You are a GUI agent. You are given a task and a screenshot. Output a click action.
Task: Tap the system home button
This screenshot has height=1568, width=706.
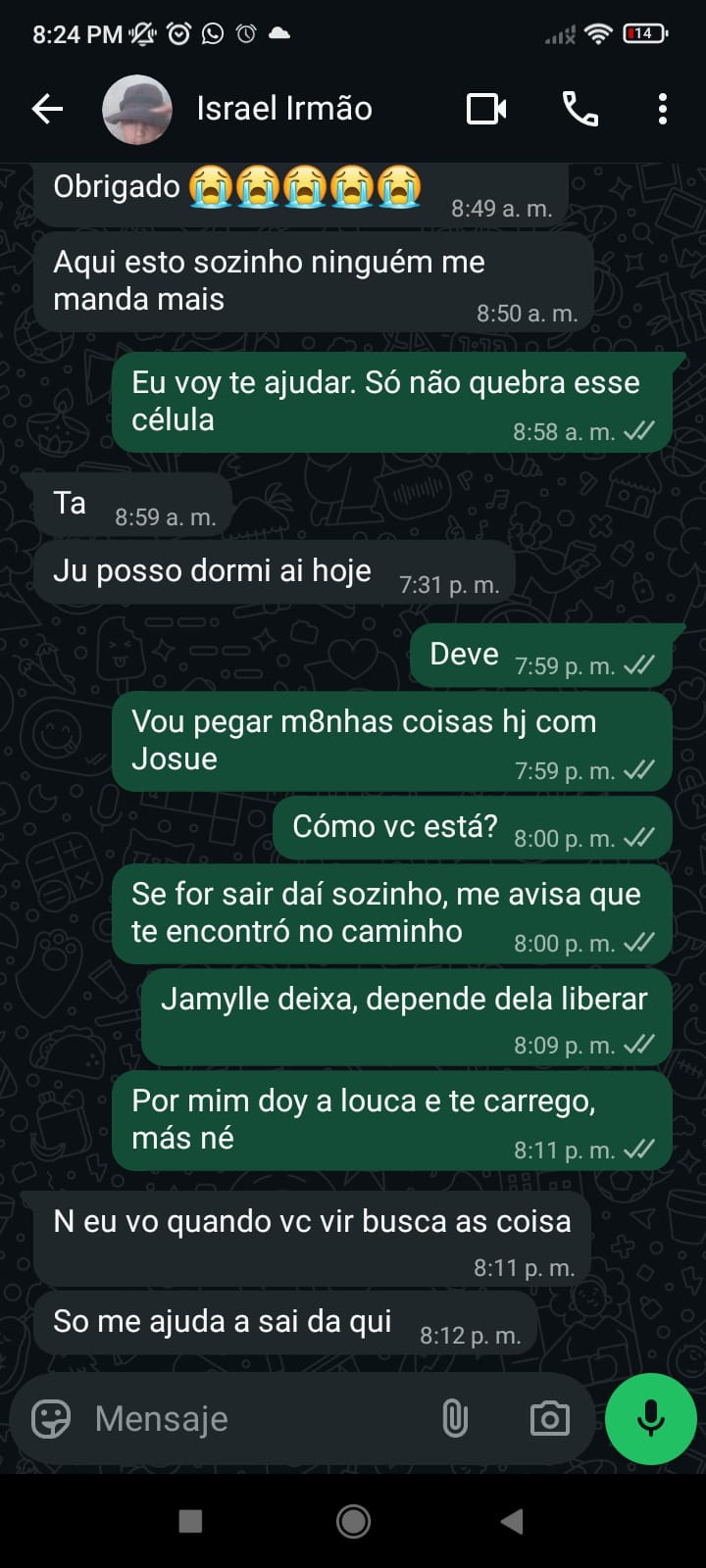coord(353,1521)
